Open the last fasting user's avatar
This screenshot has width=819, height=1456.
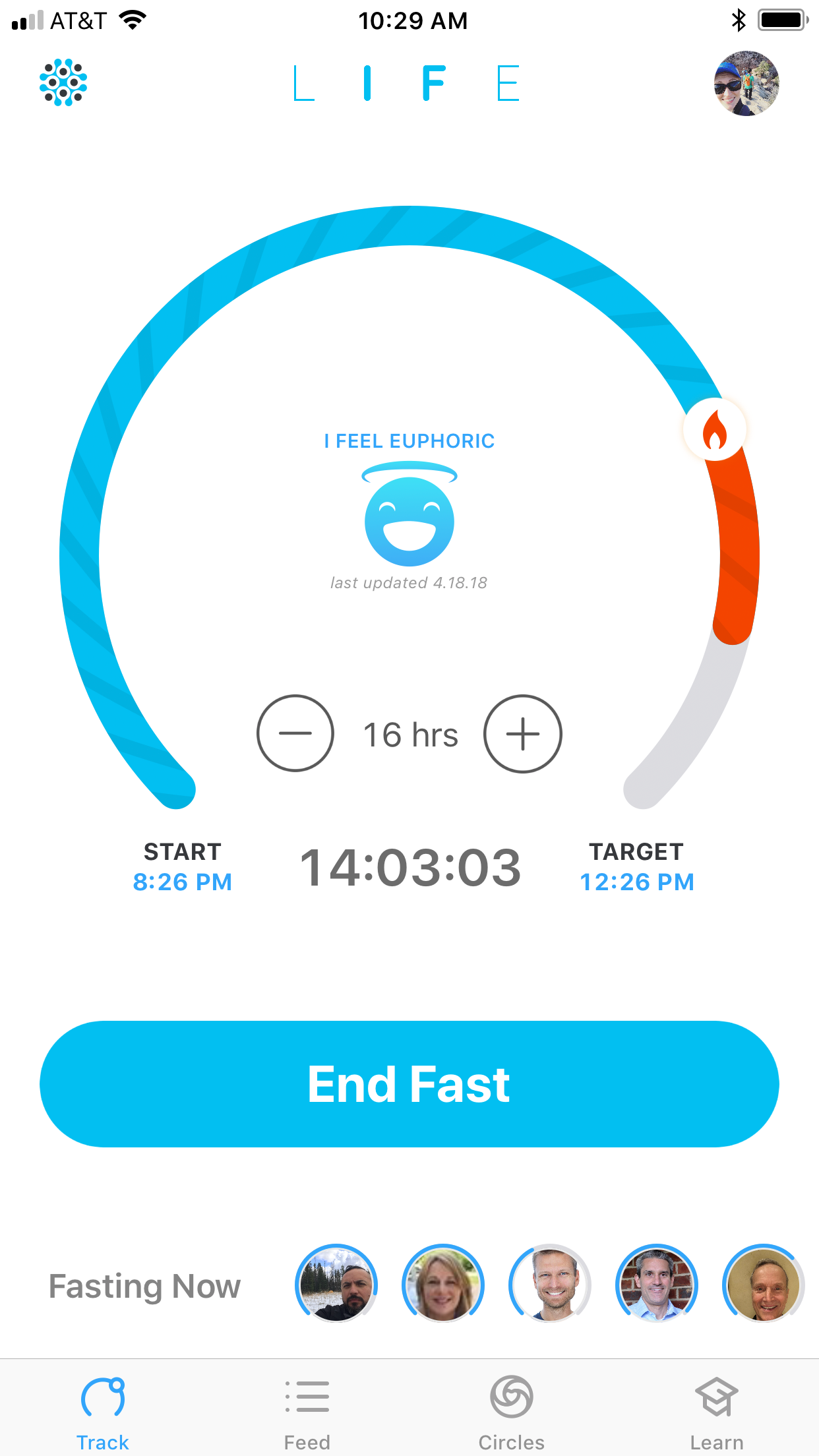763,1285
